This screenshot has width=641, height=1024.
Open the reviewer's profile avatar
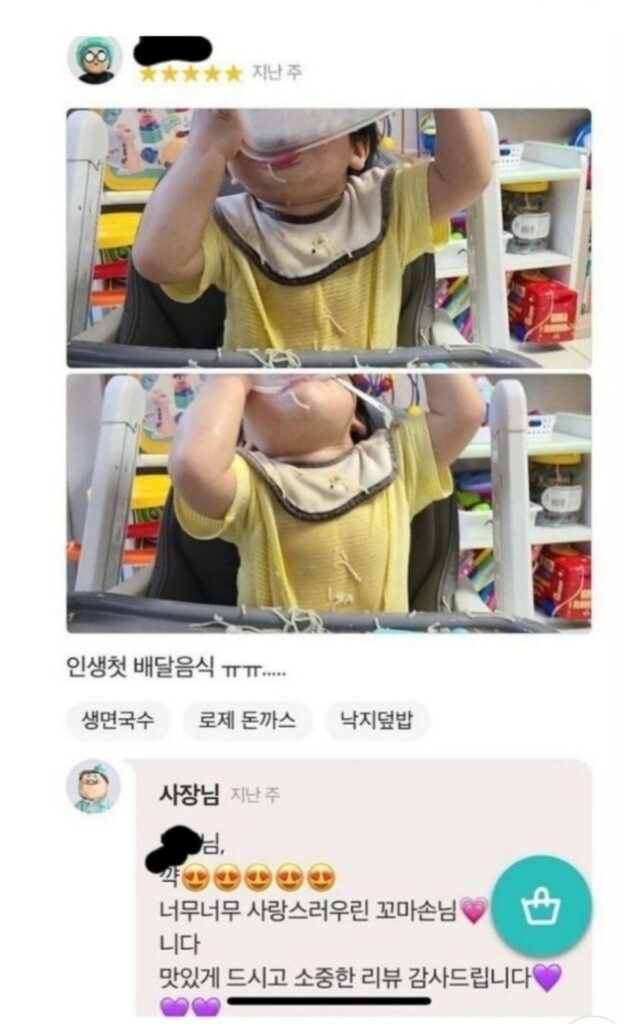tap(95, 59)
